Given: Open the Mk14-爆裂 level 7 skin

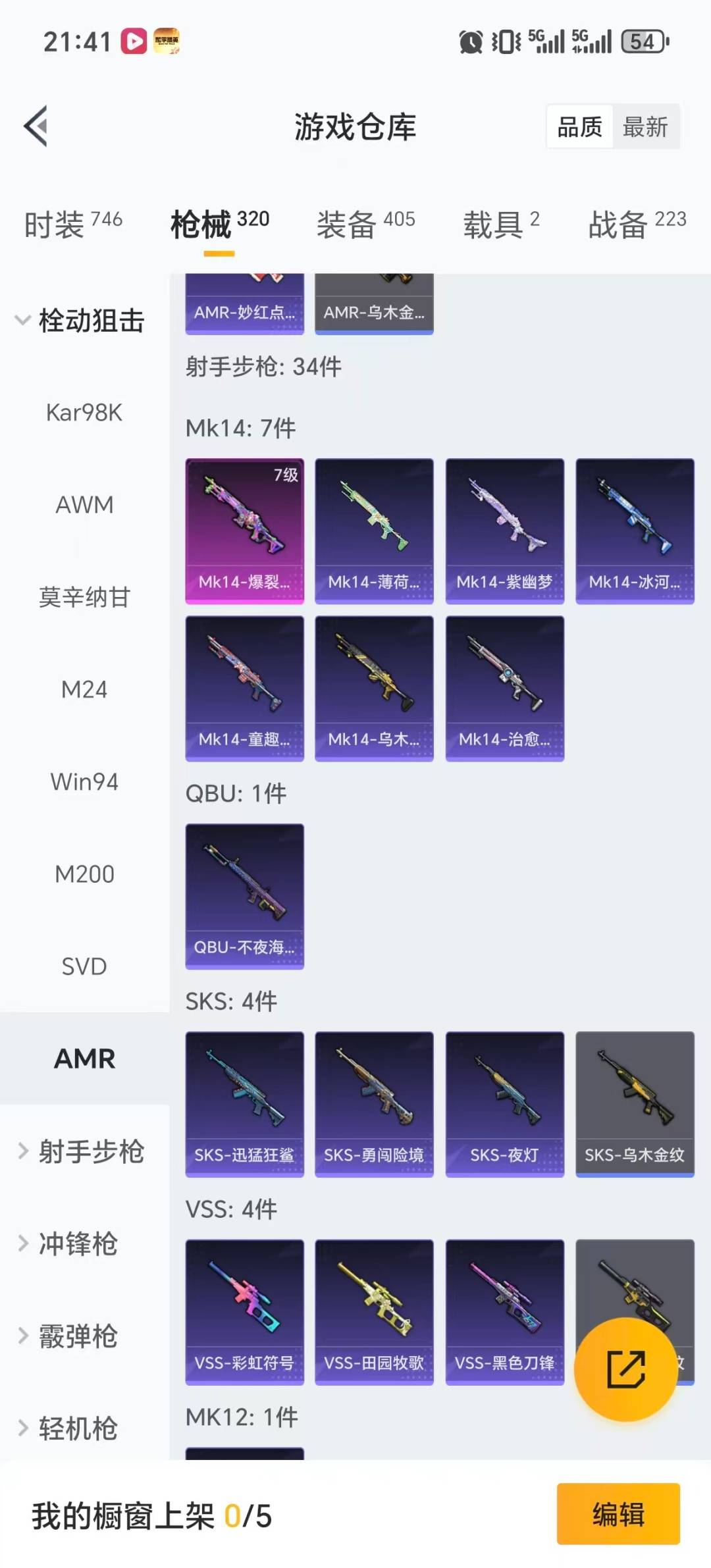Looking at the screenshot, I should coord(244,531).
